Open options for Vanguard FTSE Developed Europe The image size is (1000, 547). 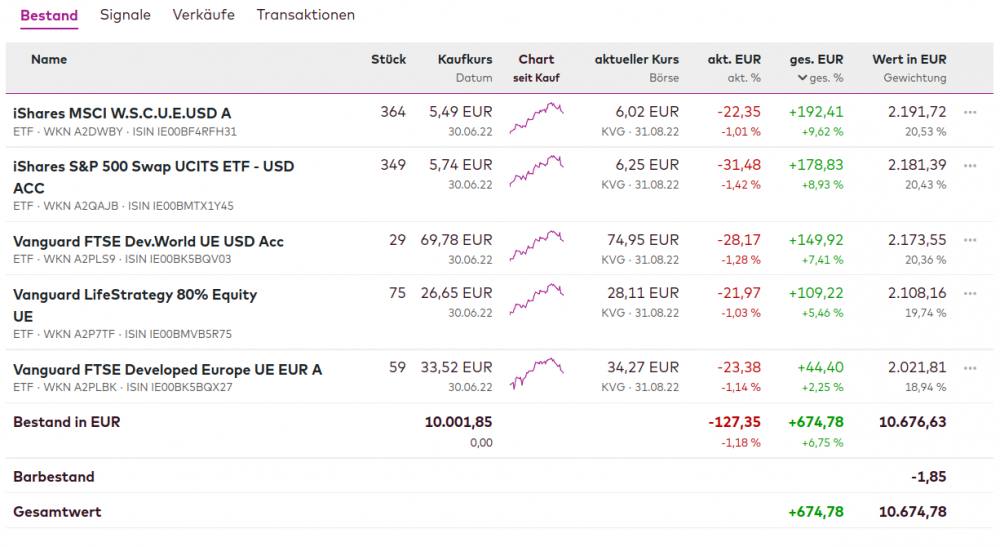click(969, 368)
